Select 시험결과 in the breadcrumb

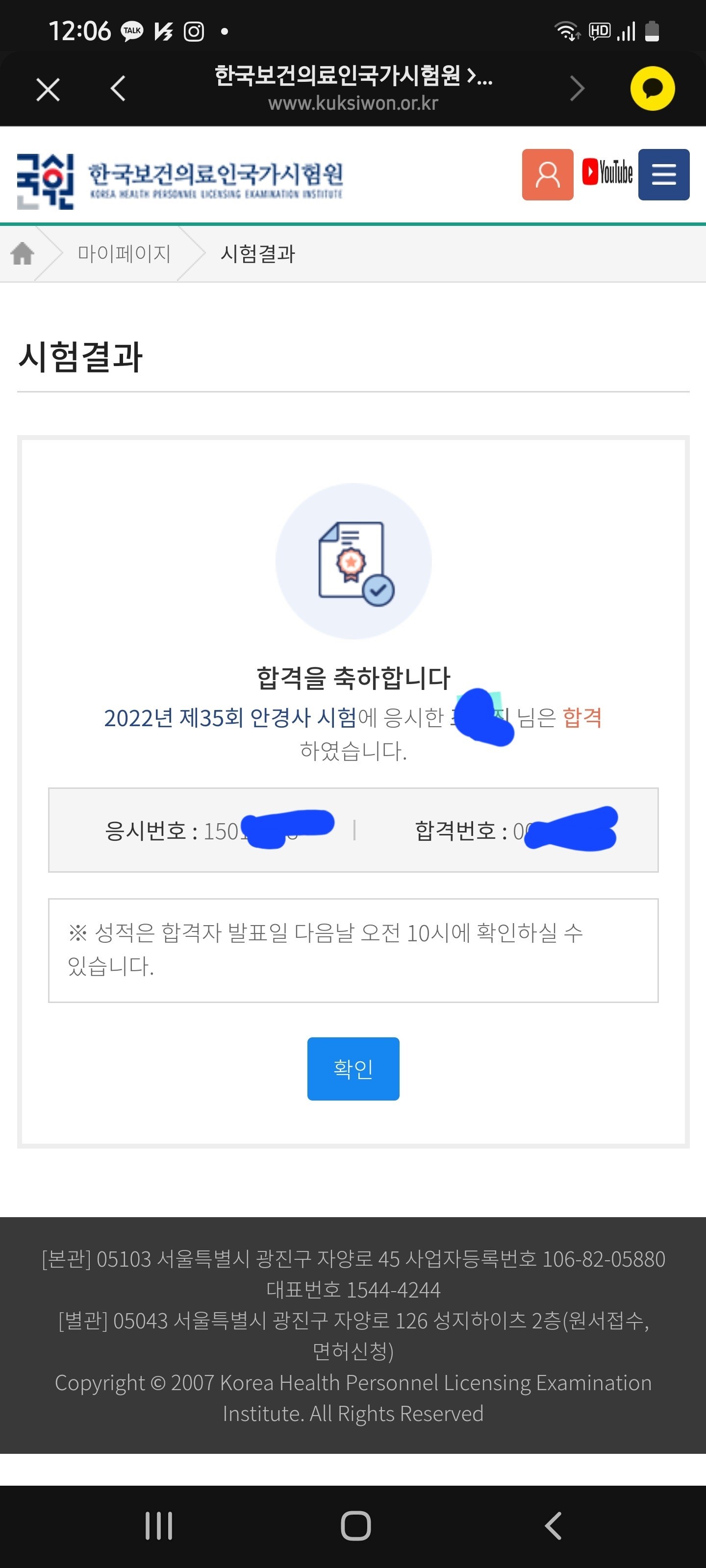[x=257, y=254]
